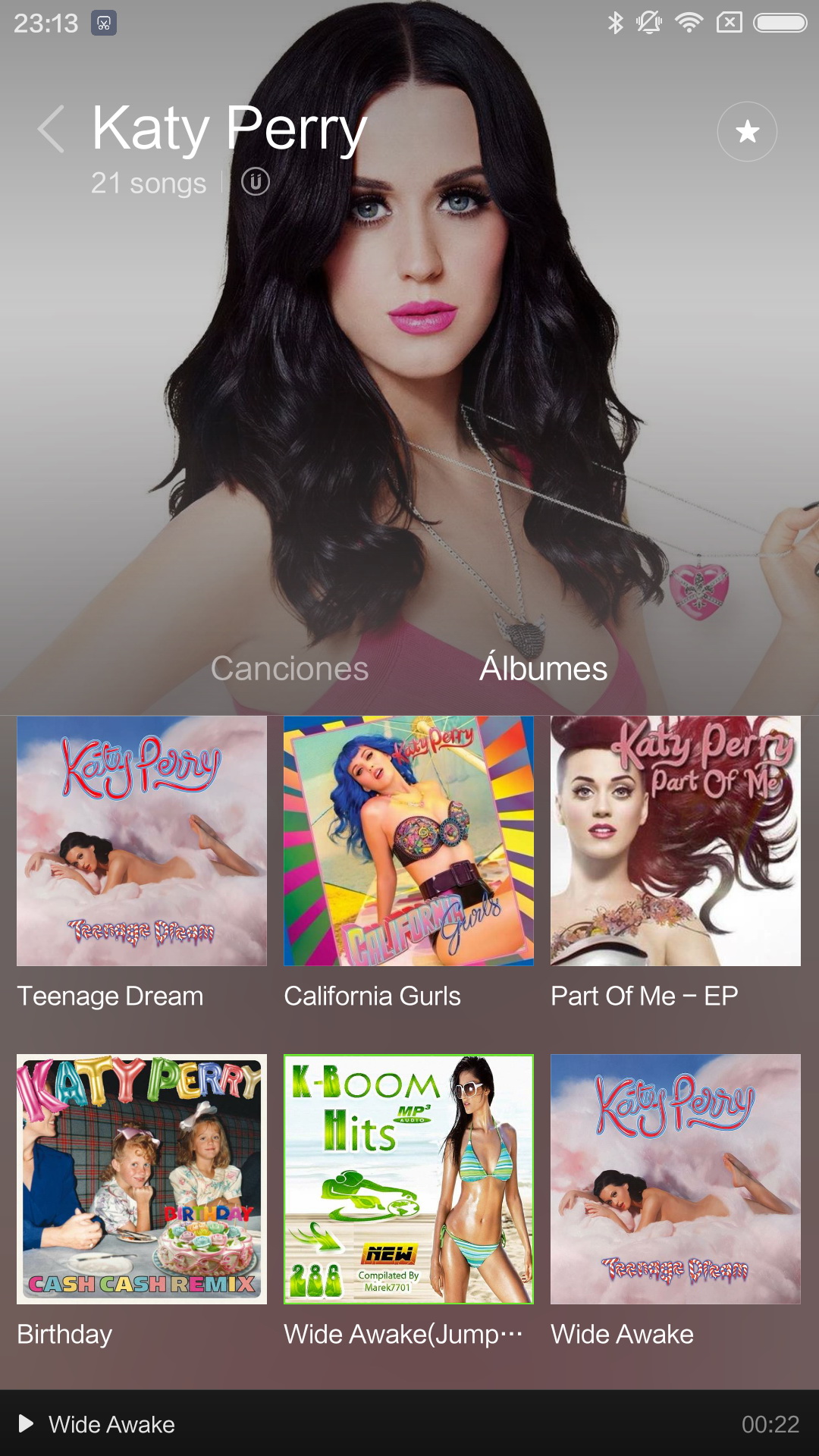Open the Birthday album

(x=142, y=1179)
